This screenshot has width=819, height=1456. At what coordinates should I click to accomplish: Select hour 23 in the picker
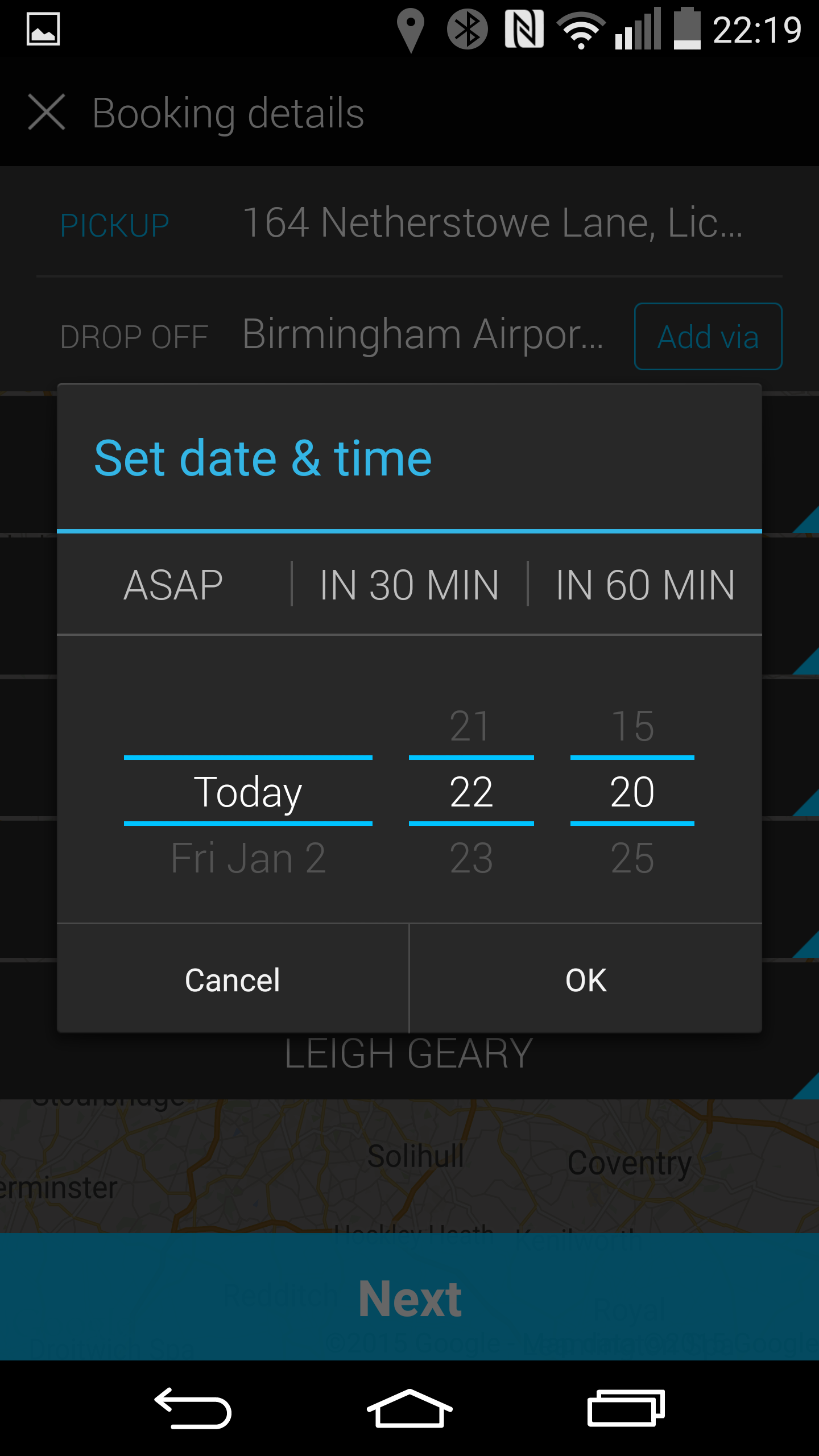471,858
